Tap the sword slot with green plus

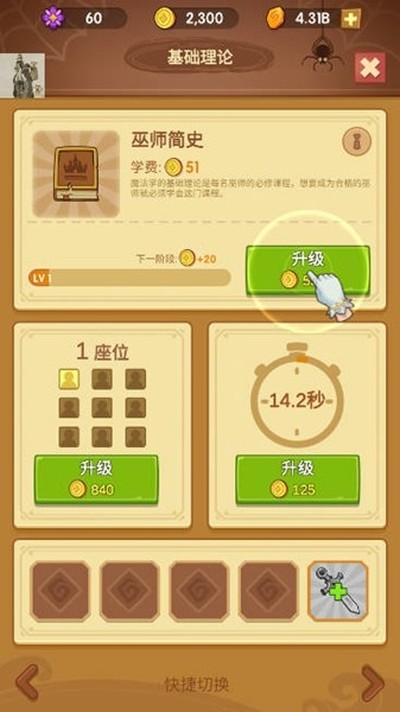(x=338, y=591)
